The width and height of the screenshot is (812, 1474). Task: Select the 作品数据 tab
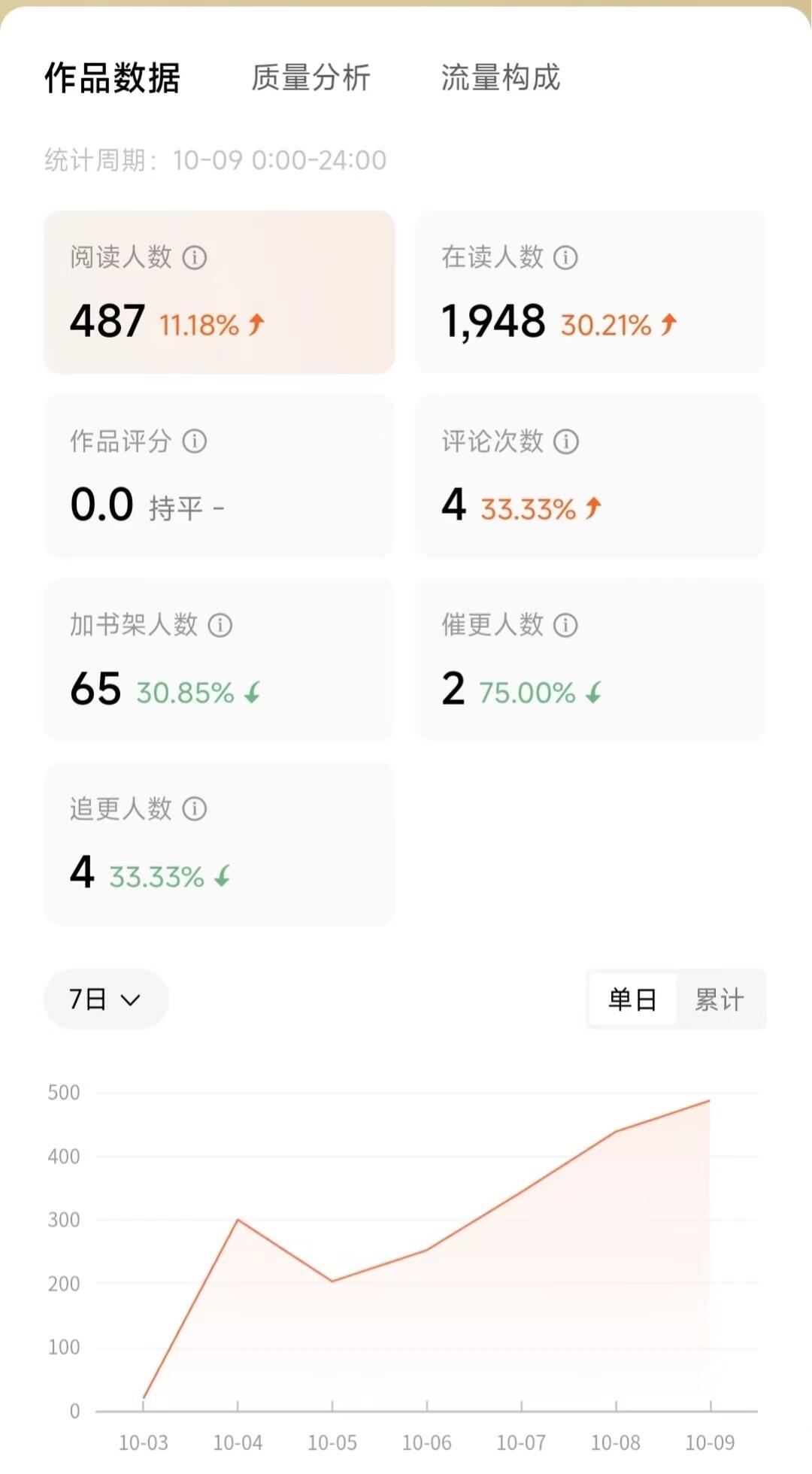coord(112,77)
